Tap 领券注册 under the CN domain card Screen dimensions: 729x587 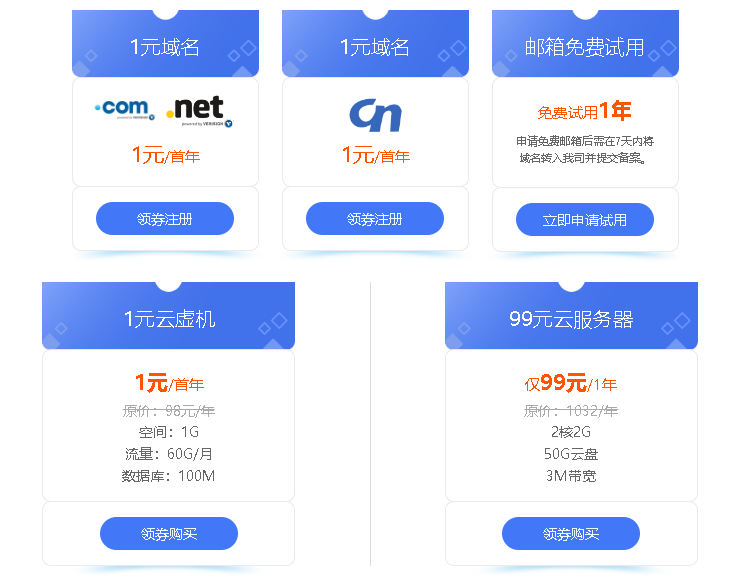coord(375,219)
